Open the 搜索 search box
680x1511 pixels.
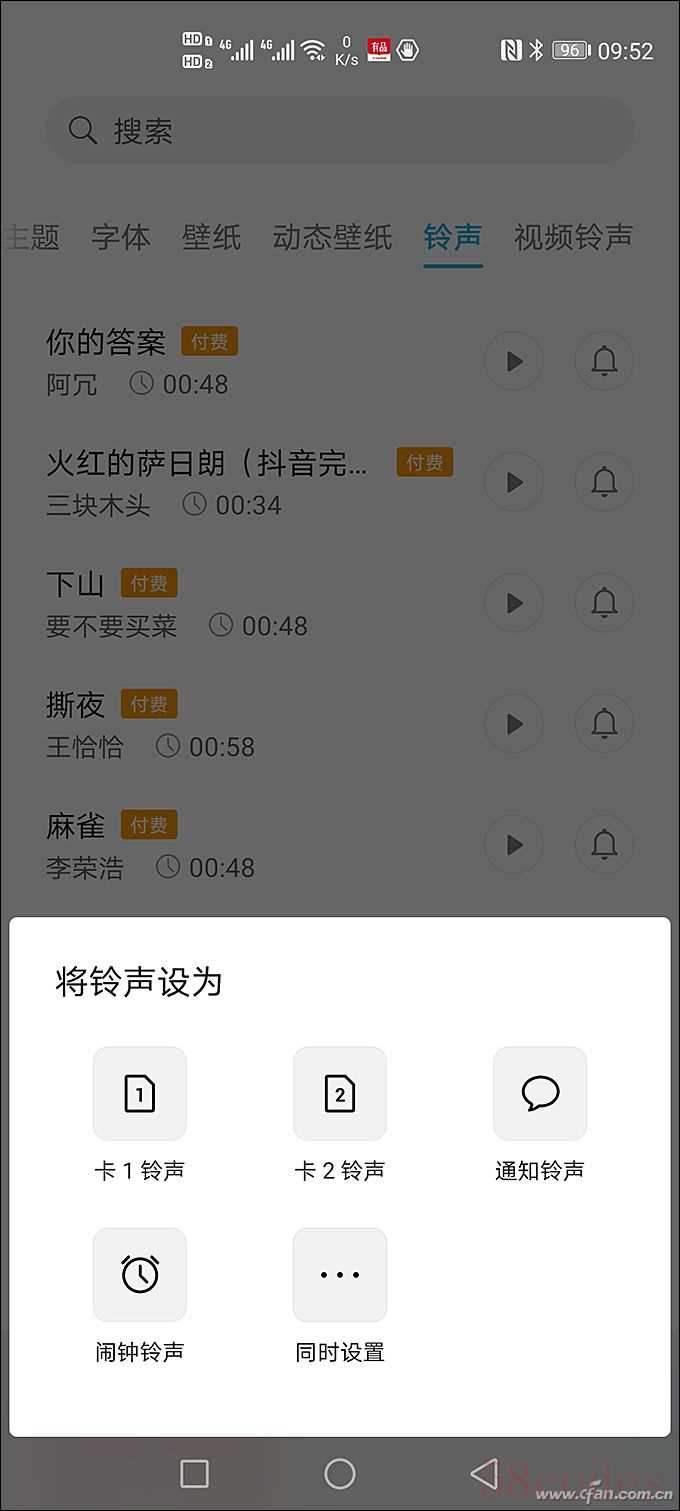click(x=340, y=131)
